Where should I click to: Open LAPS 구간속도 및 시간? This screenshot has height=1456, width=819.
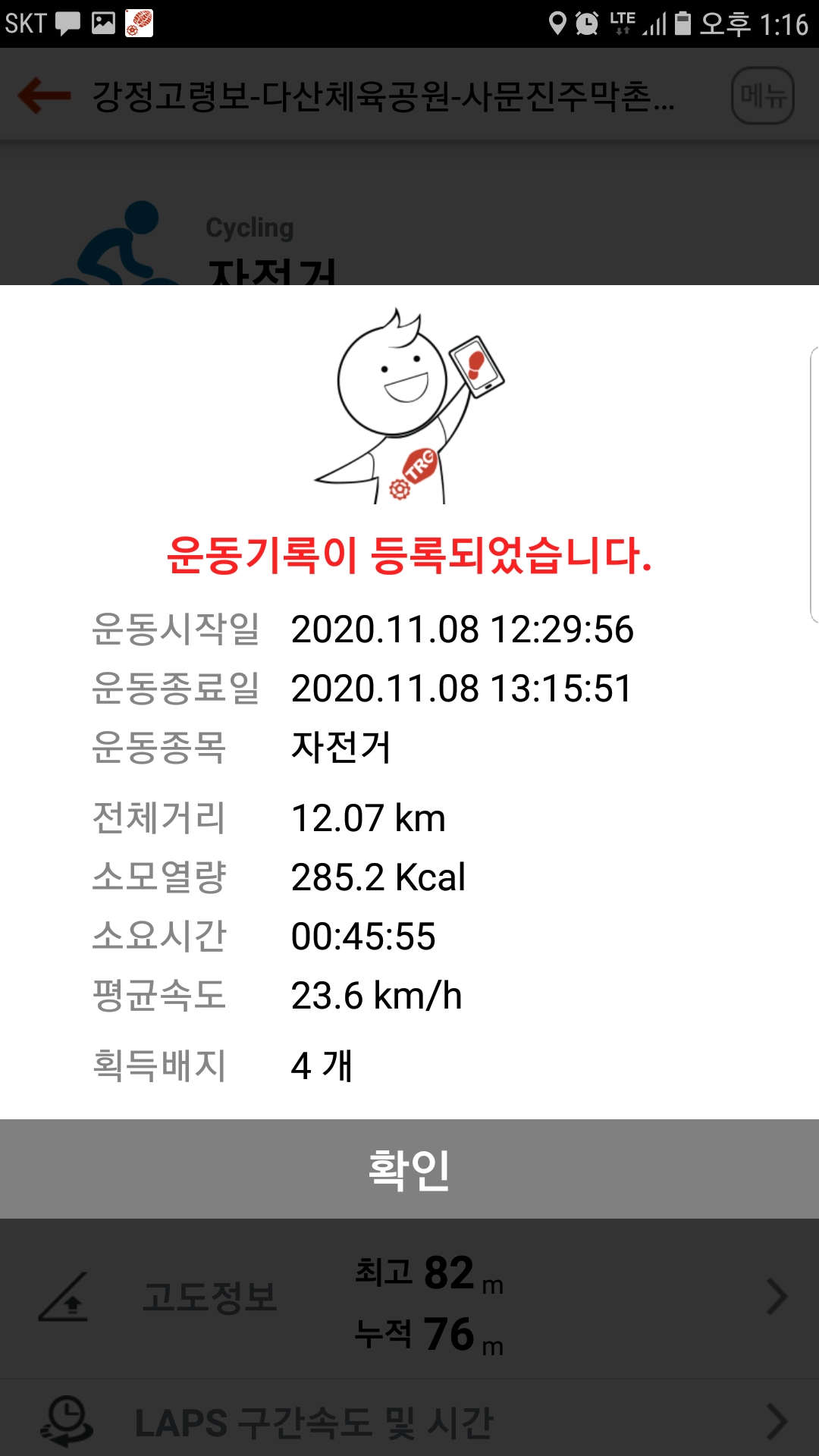click(409, 1421)
